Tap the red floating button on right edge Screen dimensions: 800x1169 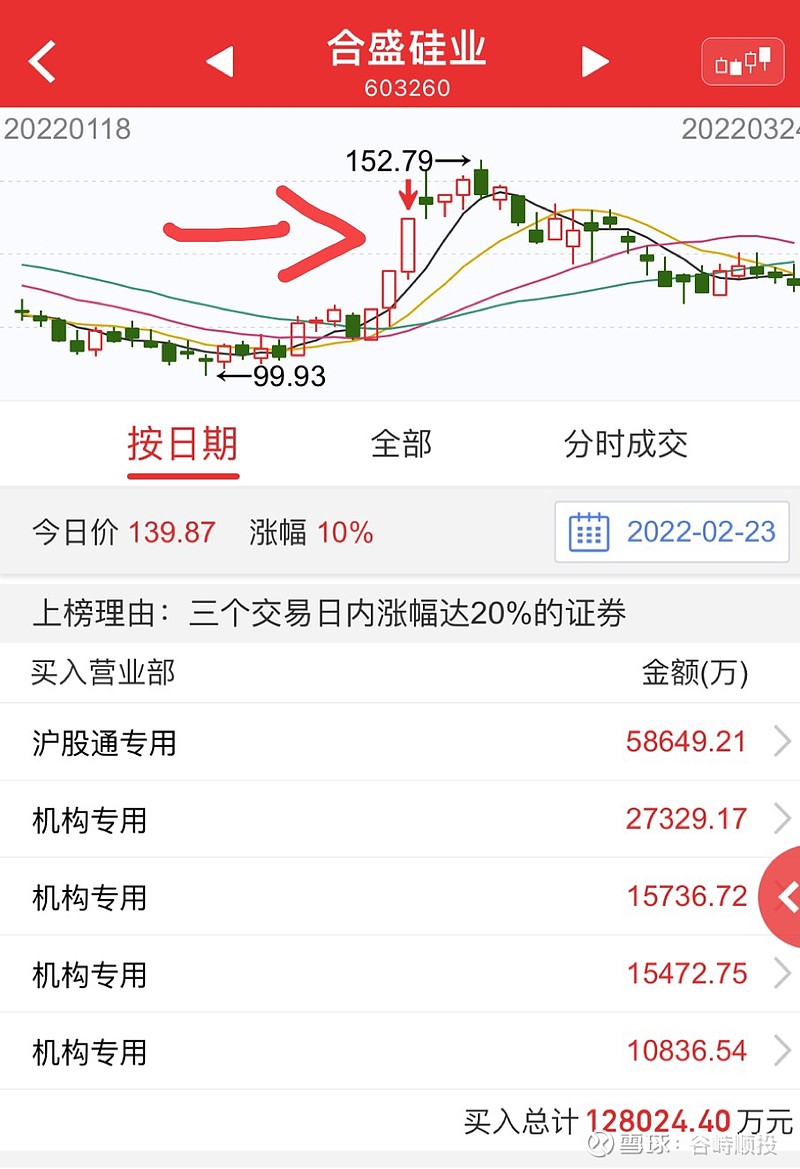789,897
